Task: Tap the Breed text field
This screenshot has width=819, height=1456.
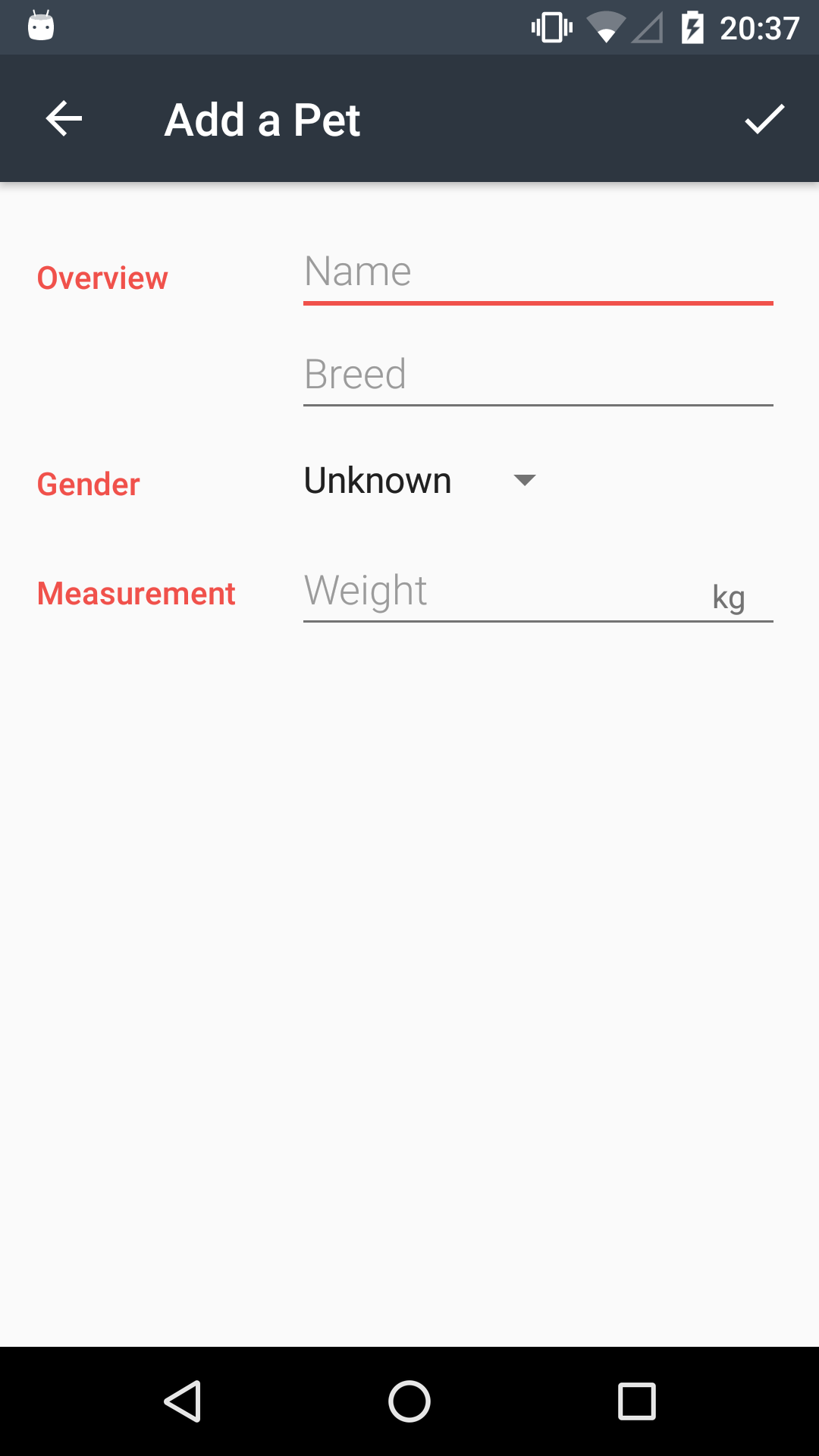Action: click(x=538, y=375)
